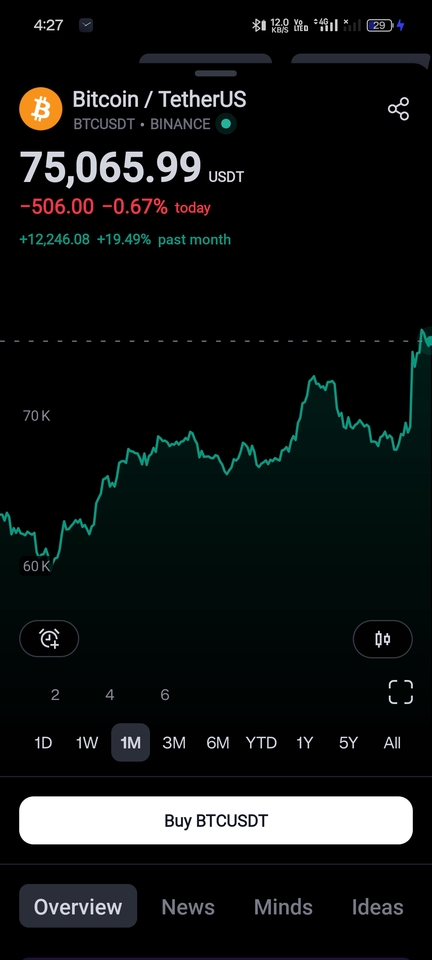
Task: Choose the 1M time range
Action: click(x=130, y=743)
